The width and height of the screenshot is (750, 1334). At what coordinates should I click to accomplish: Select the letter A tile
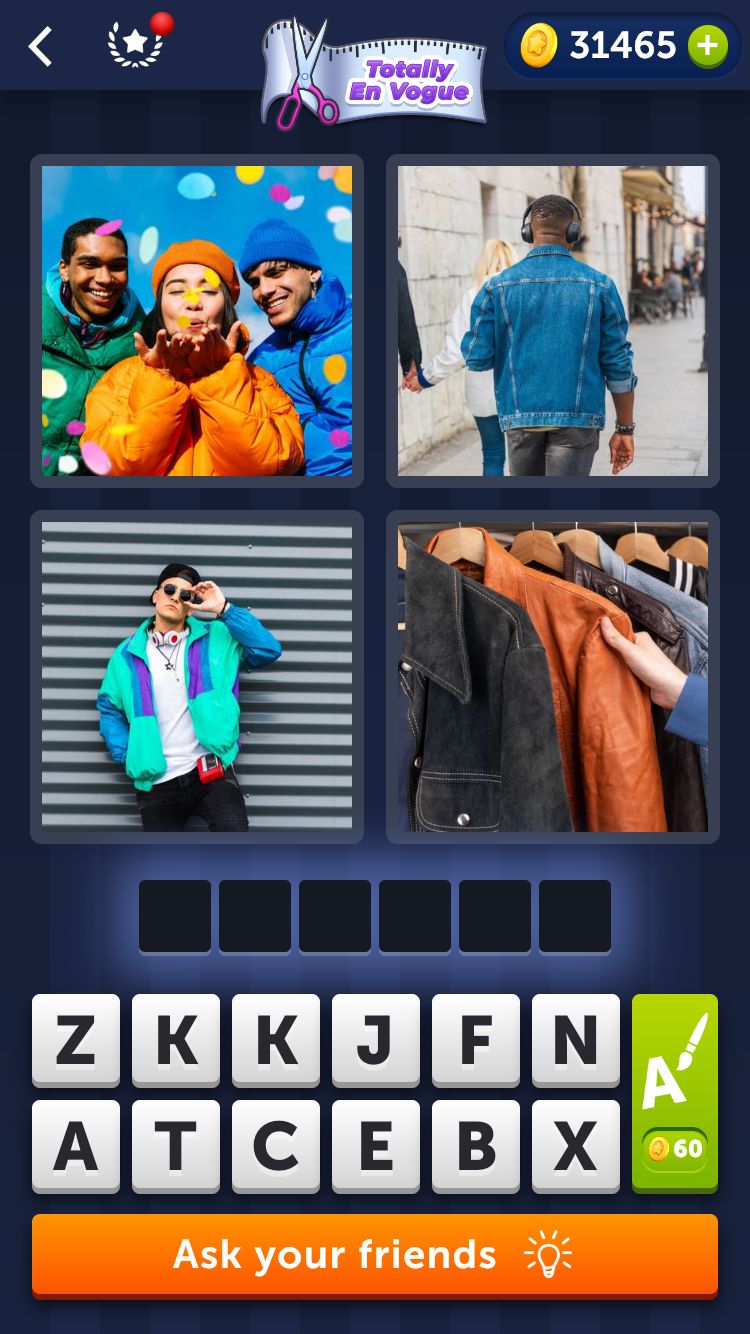click(x=76, y=1146)
